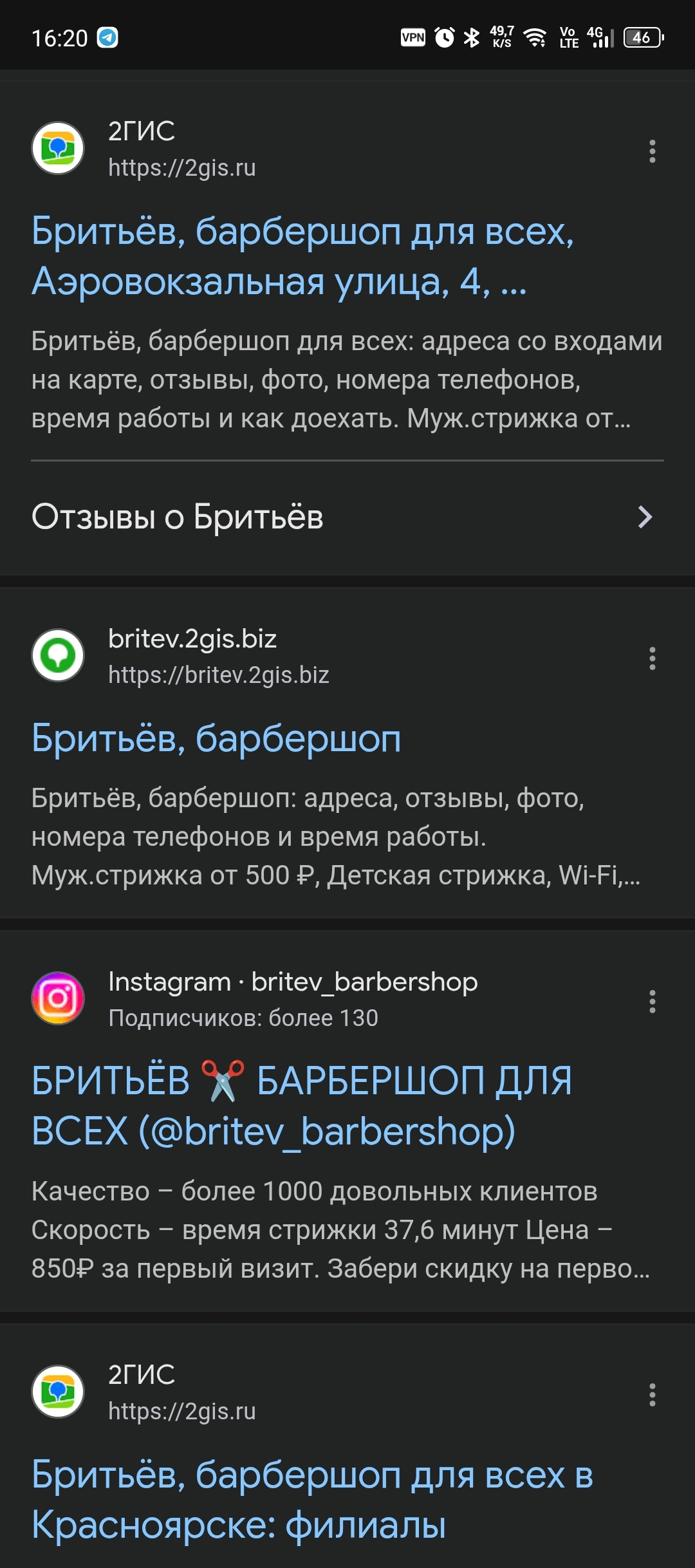Open more options for the britev.2gis.biz result

tap(652, 658)
